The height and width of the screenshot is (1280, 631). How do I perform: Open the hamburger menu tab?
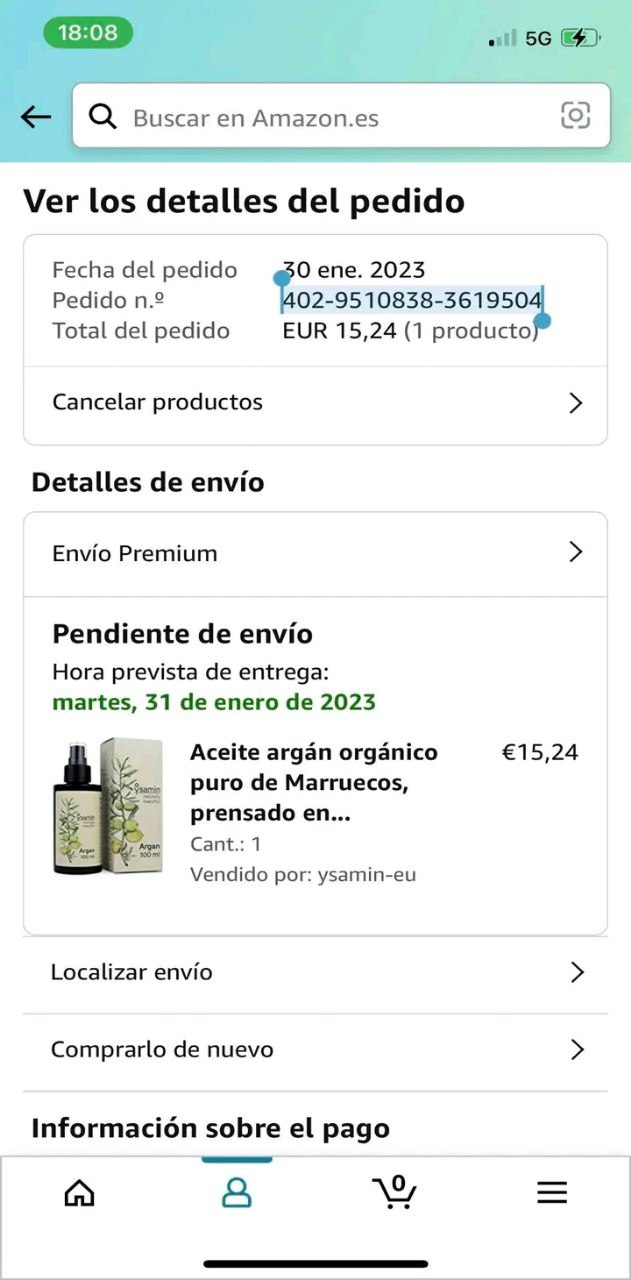[552, 1192]
